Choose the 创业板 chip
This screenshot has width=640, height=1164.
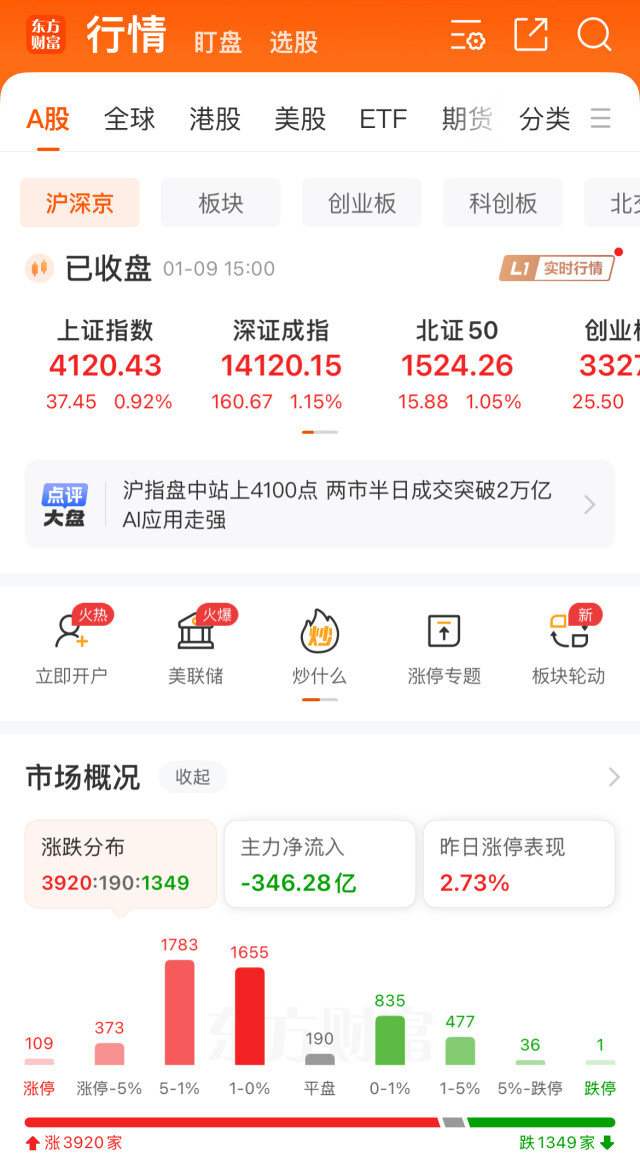(x=361, y=203)
